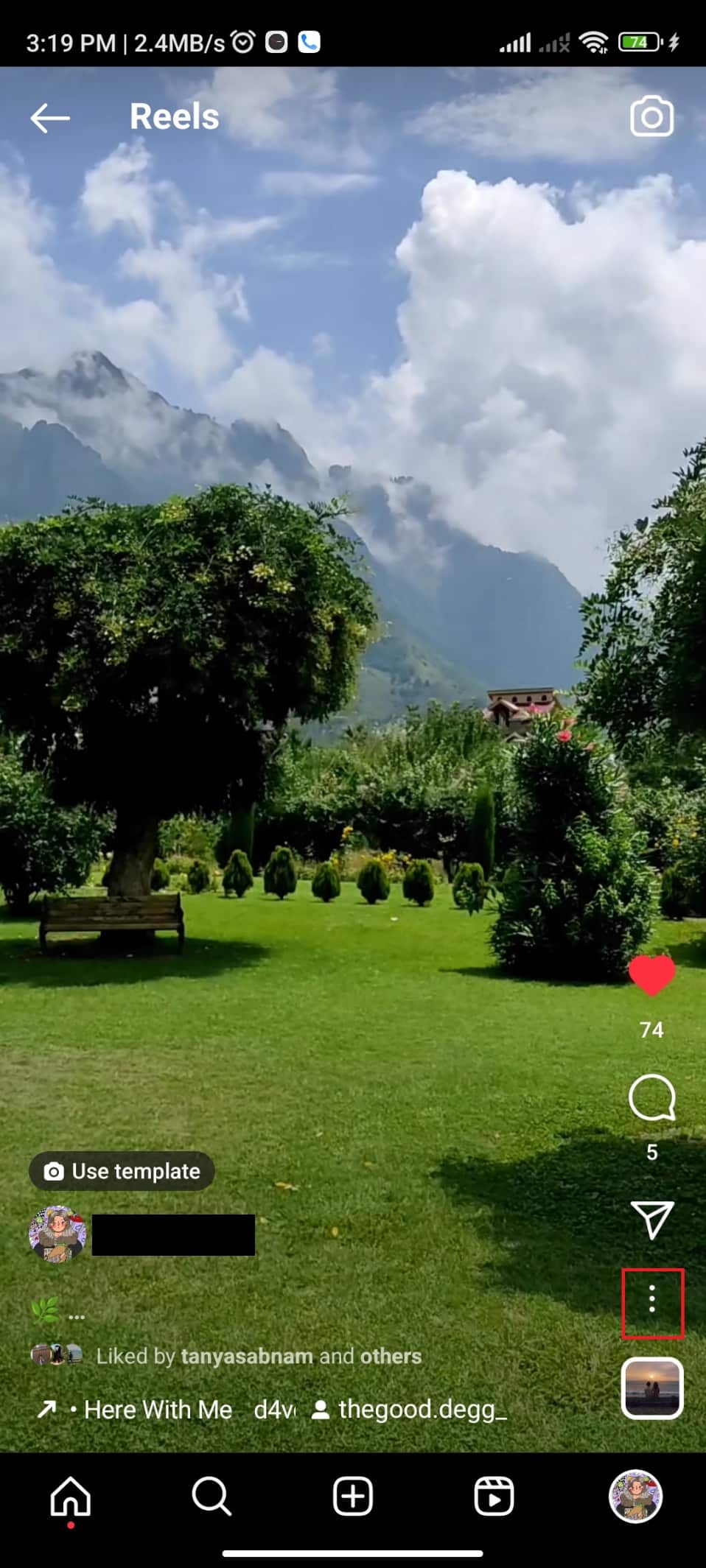The width and height of the screenshot is (706, 1568).
Task: Tap the Use template button
Action: (122, 1171)
